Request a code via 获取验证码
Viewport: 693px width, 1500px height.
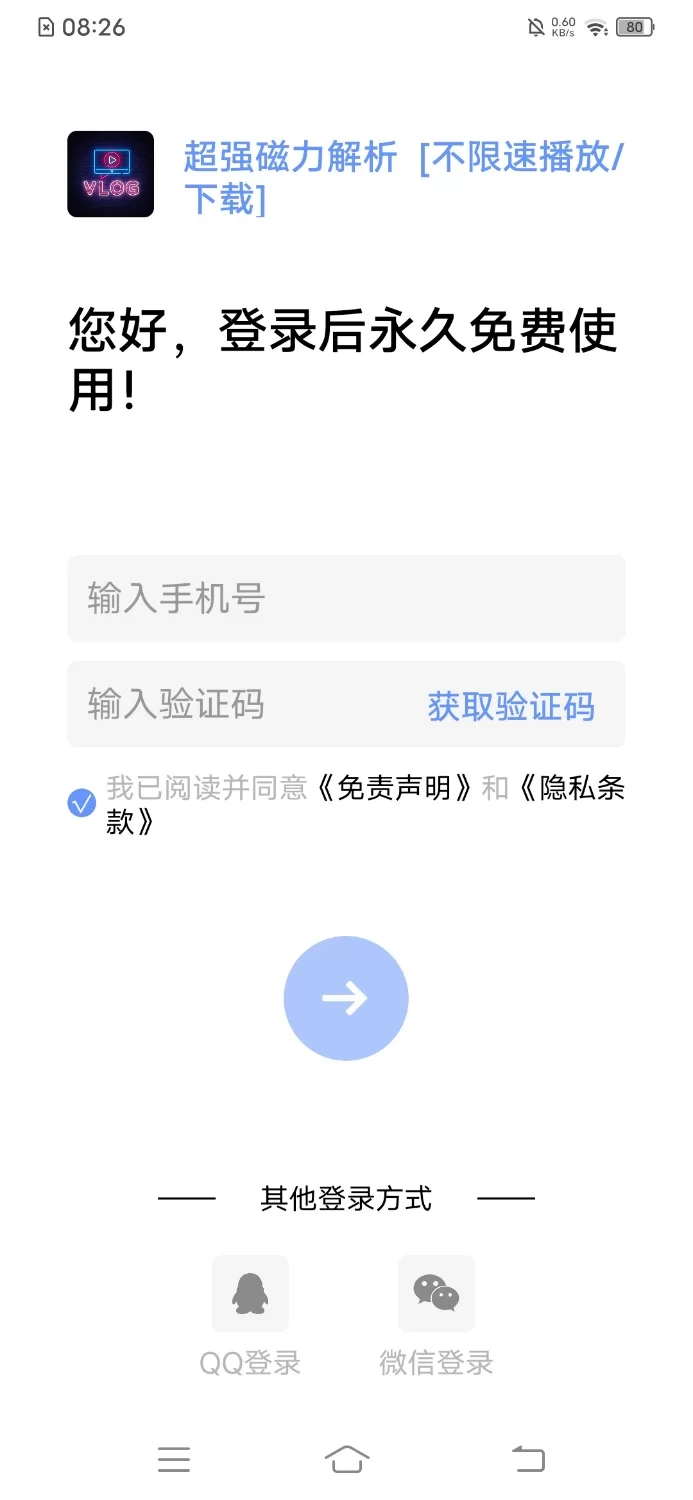pyautogui.click(x=511, y=706)
